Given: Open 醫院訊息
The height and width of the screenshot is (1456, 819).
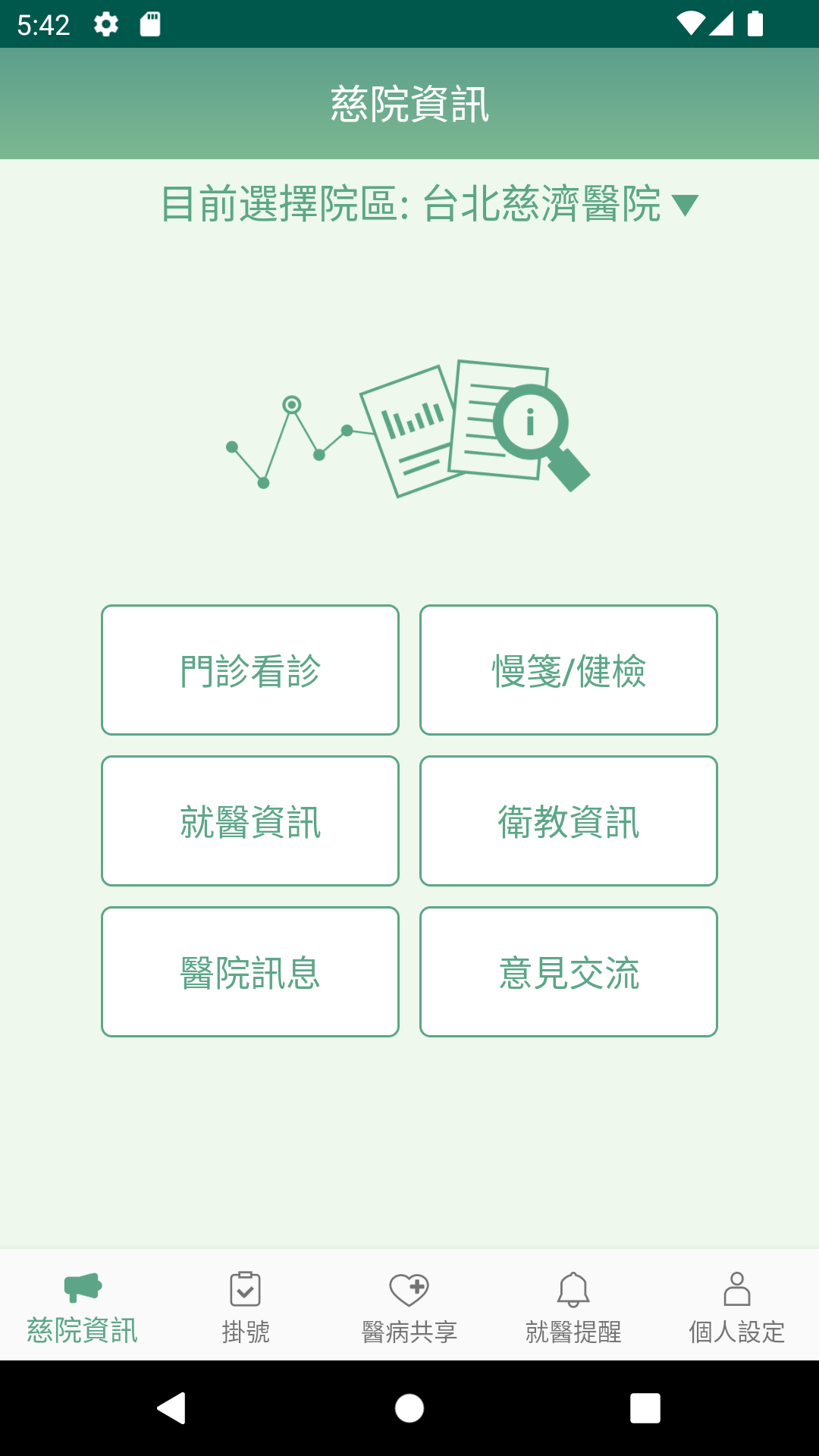Looking at the screenshot, I should [x=250, y=971].
